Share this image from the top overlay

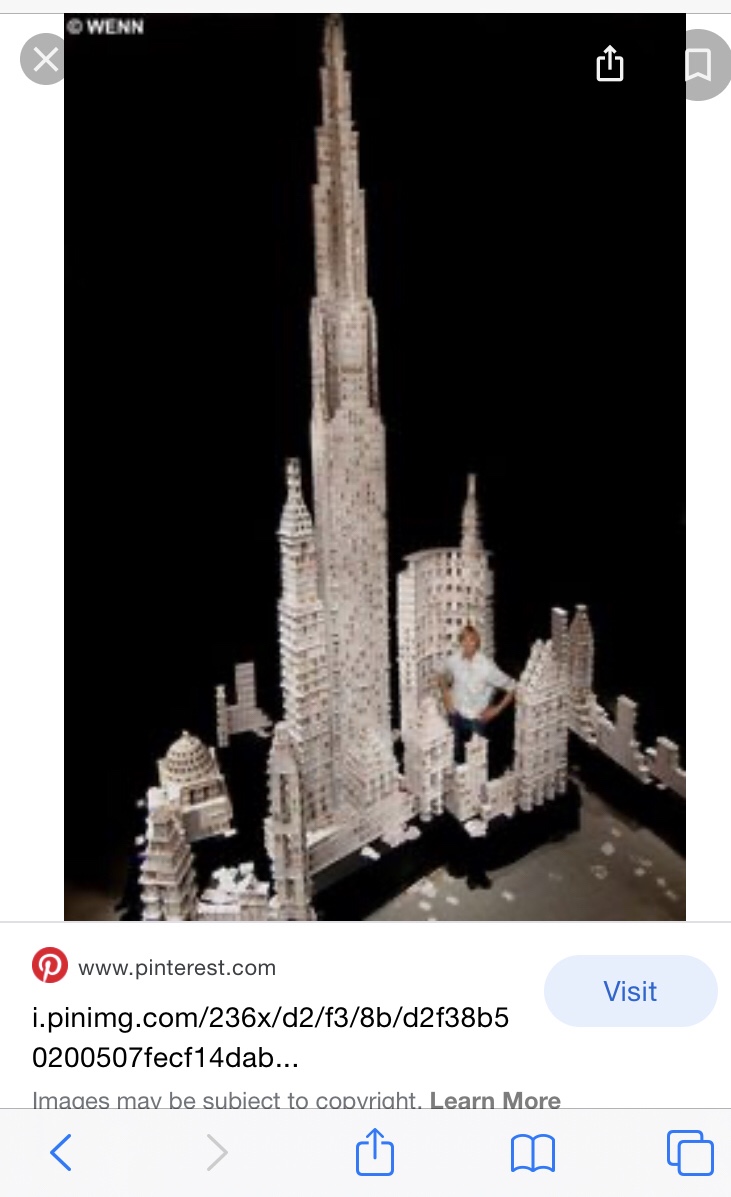(610, 64)
